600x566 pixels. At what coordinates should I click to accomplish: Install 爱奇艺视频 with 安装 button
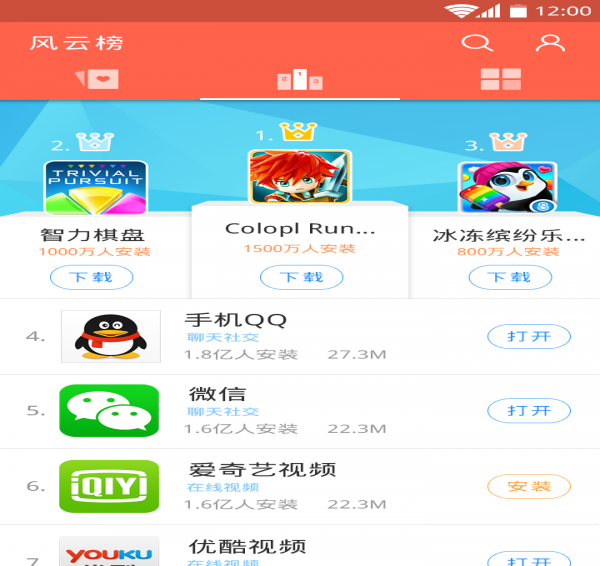click(528, 487)
